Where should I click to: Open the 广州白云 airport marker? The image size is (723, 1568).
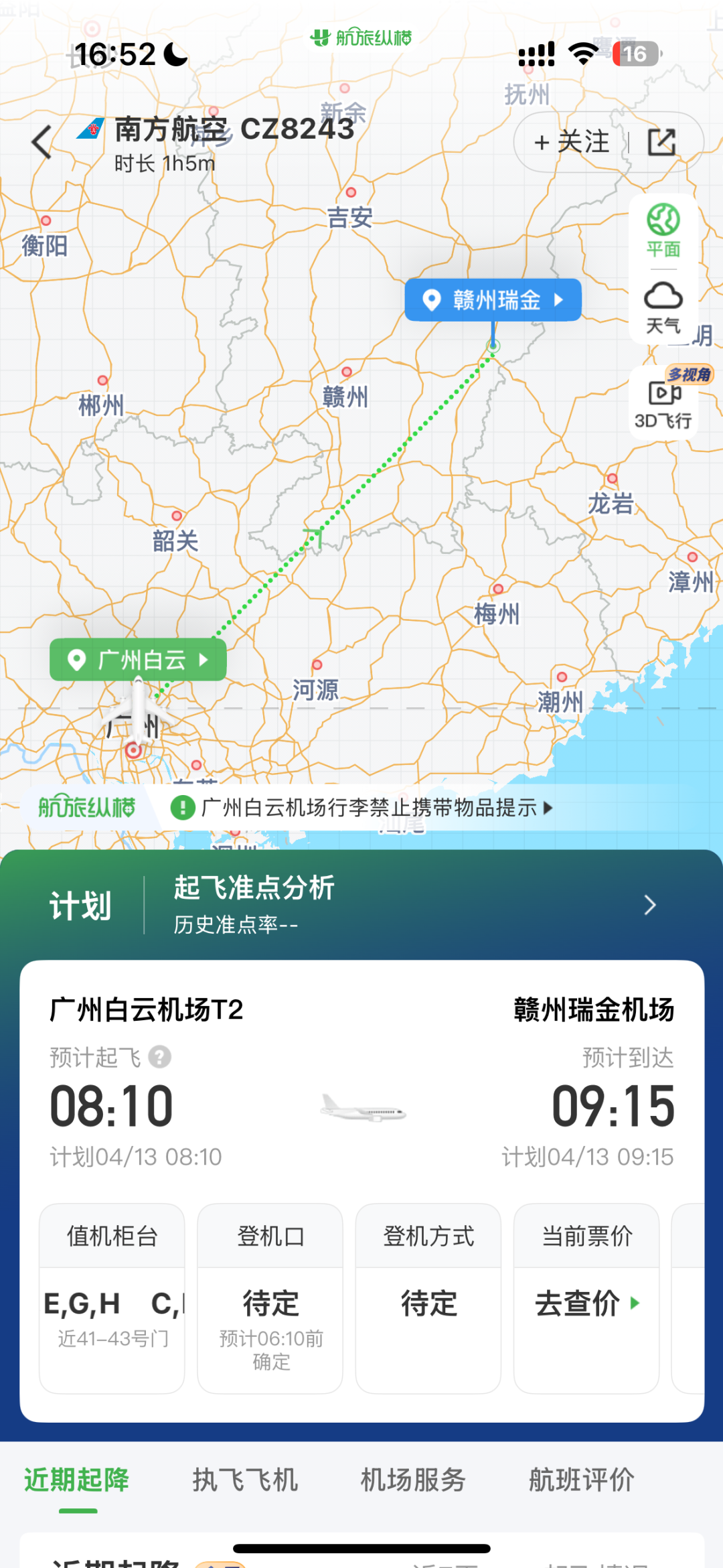point(139,660)
